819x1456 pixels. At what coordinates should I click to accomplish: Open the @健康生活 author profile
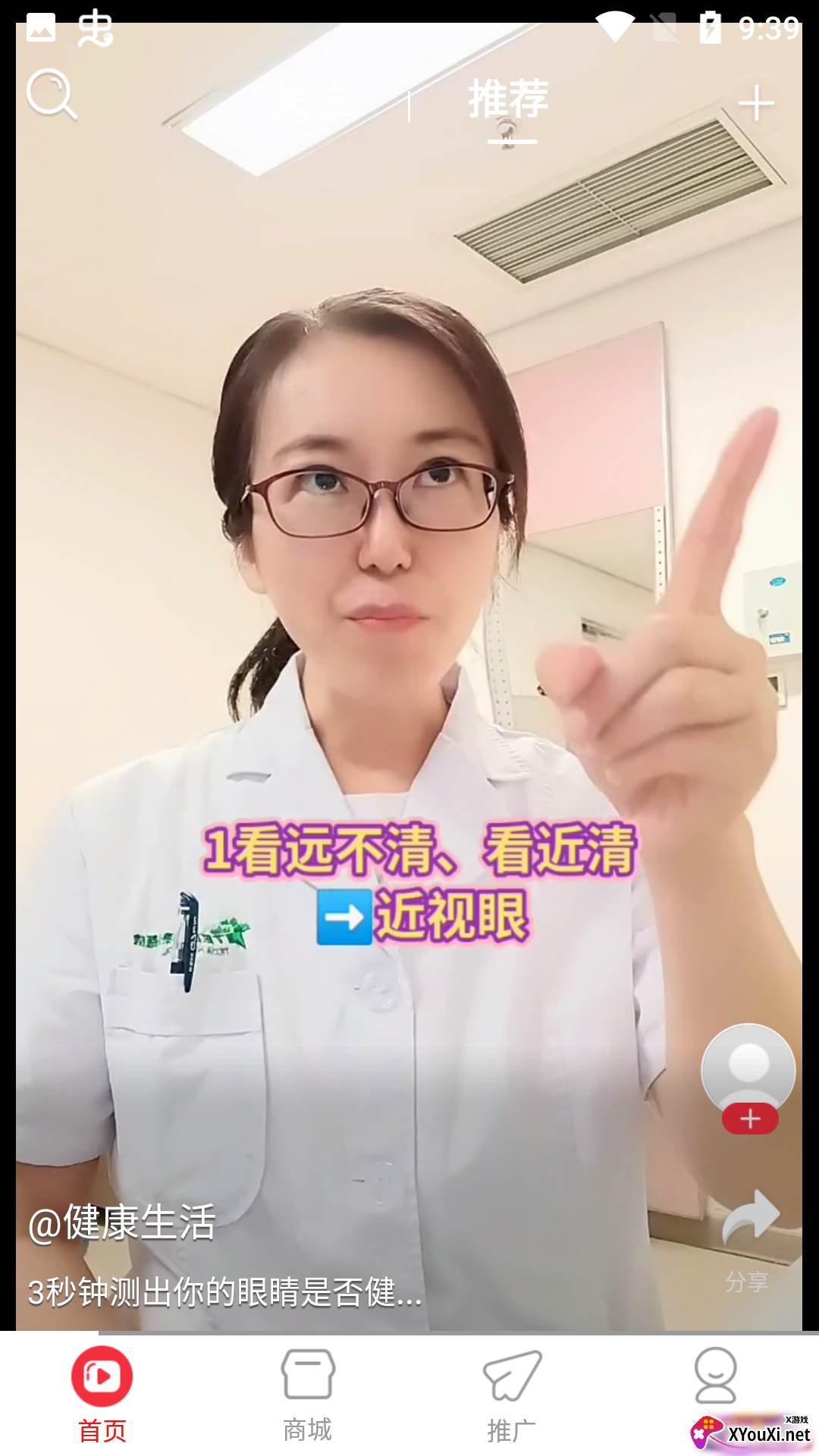pos(121,1222)
